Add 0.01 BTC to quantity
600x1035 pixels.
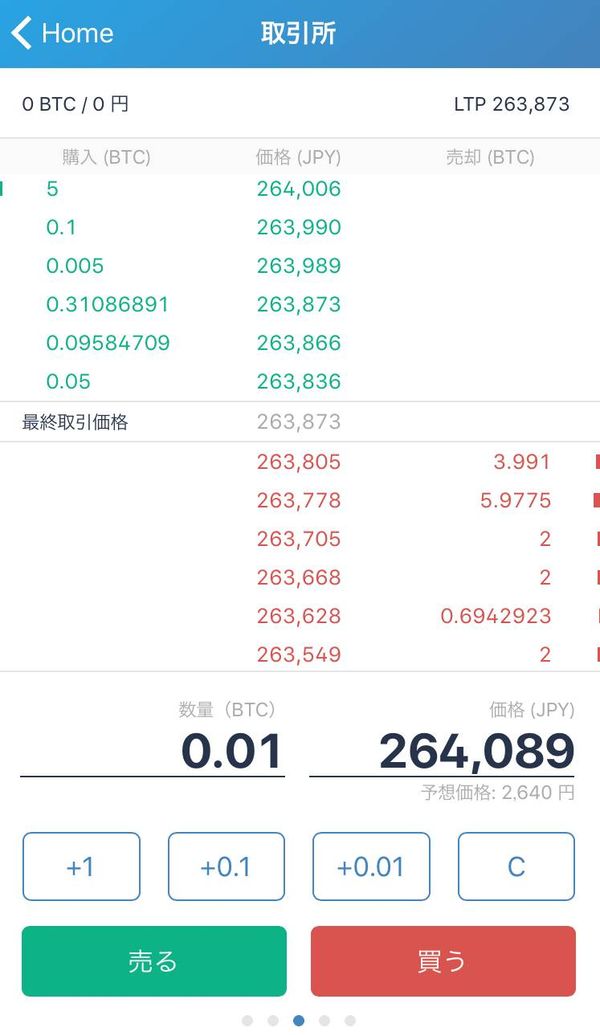click(371, 866)
